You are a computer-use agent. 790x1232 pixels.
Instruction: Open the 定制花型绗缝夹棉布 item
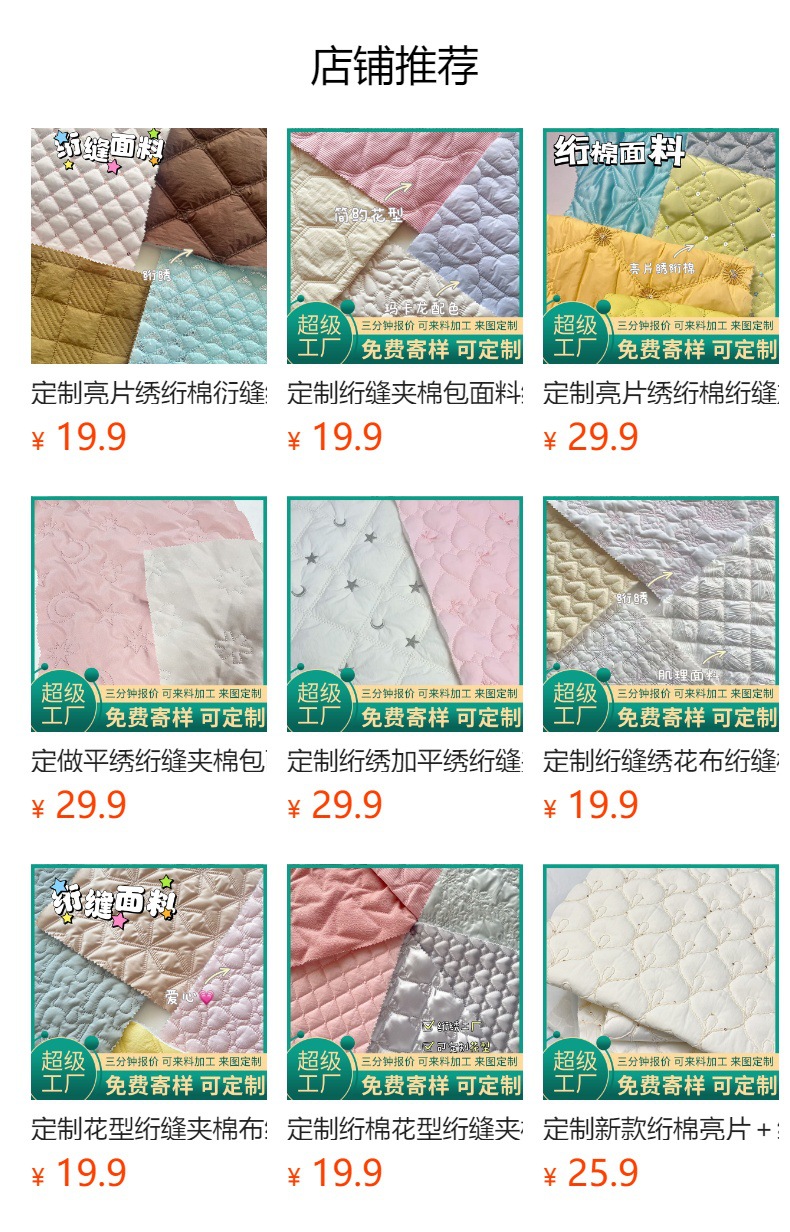pyautogui.click(x=148, y=982)
